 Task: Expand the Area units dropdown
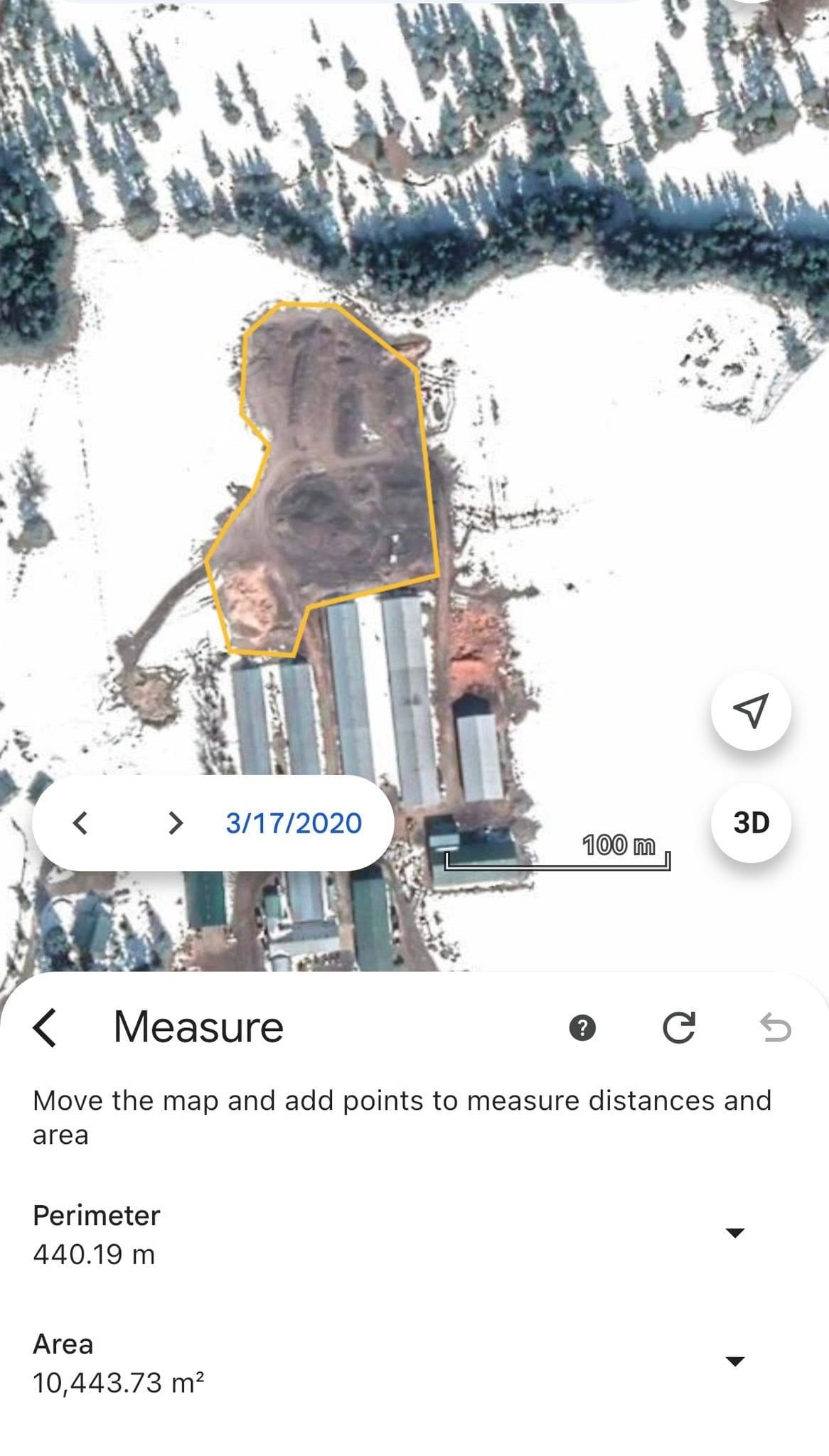point(734,1361)
